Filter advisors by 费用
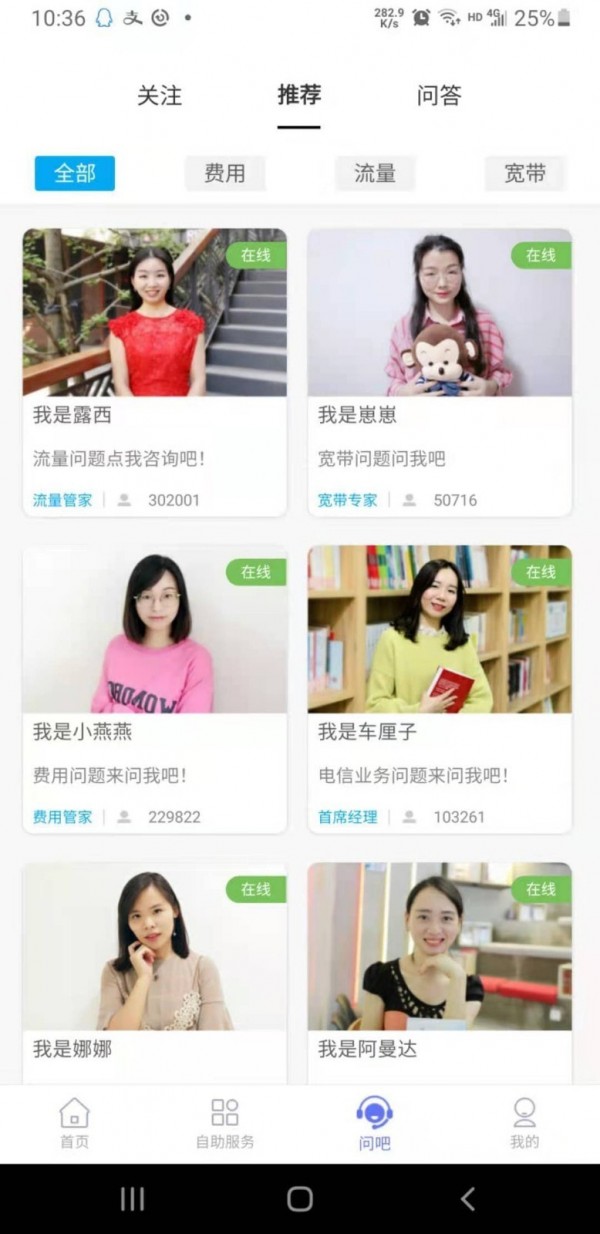This screenshot has width=600, height=1234. [x=225, y=173]
